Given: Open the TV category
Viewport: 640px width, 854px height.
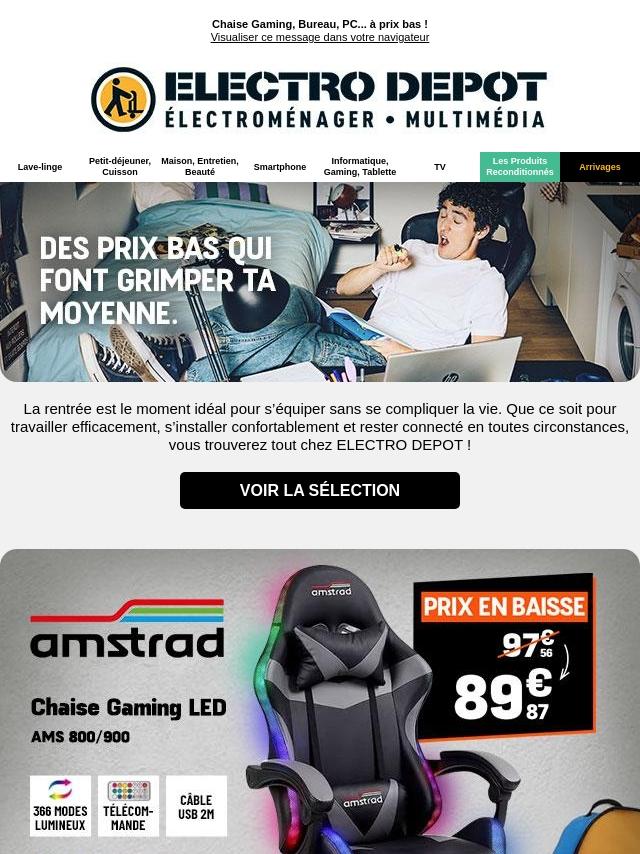Looking at the screenshot, I should click(440, 167).
